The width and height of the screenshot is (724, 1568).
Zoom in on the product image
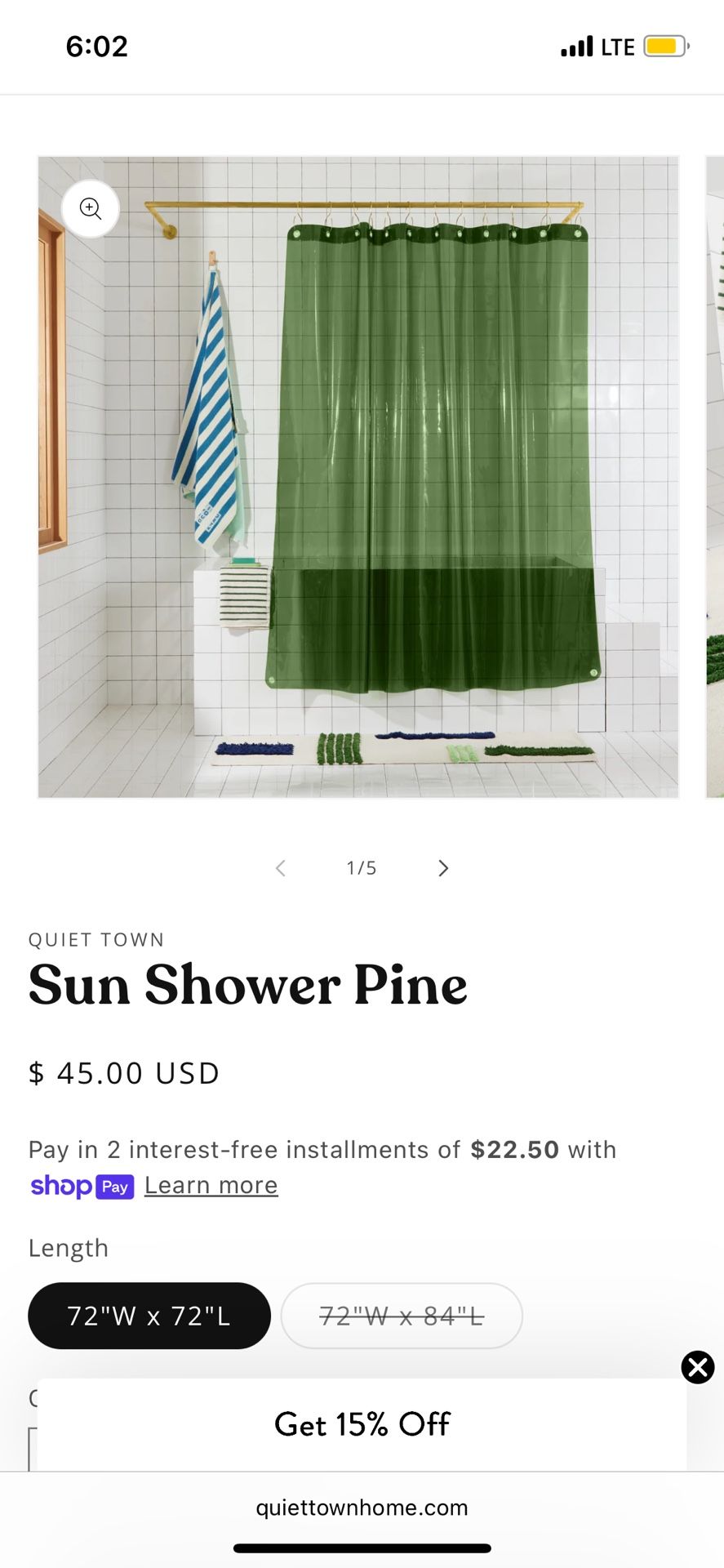tap(91, 209)
